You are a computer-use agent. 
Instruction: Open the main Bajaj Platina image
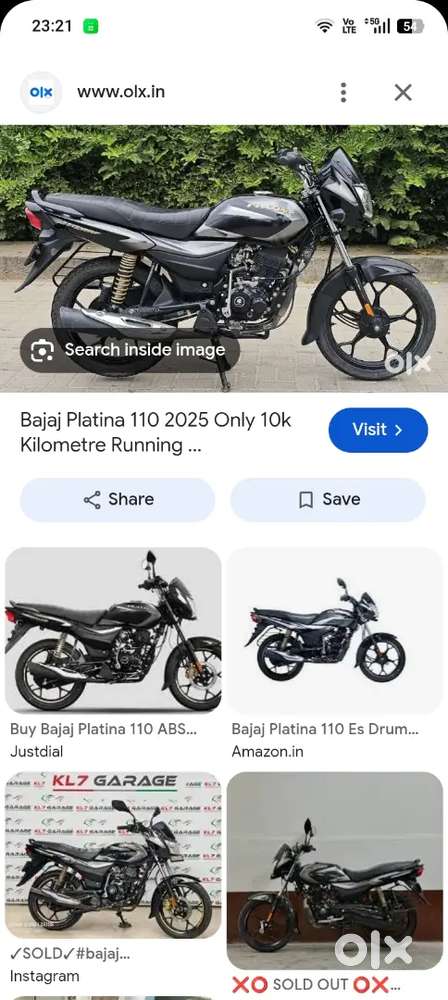pyautogui.click(x=224, y=258)
